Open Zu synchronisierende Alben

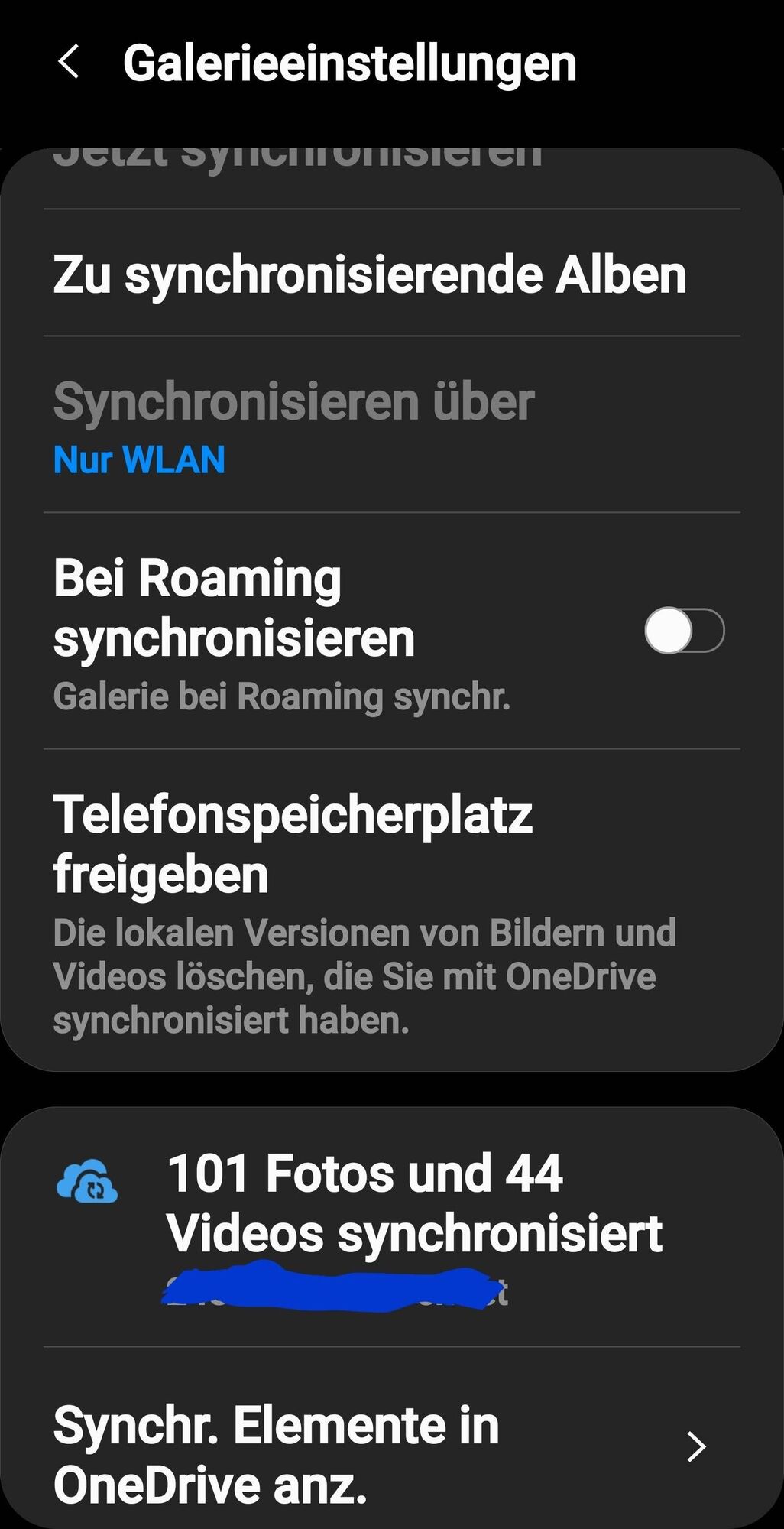coord(370,274)
